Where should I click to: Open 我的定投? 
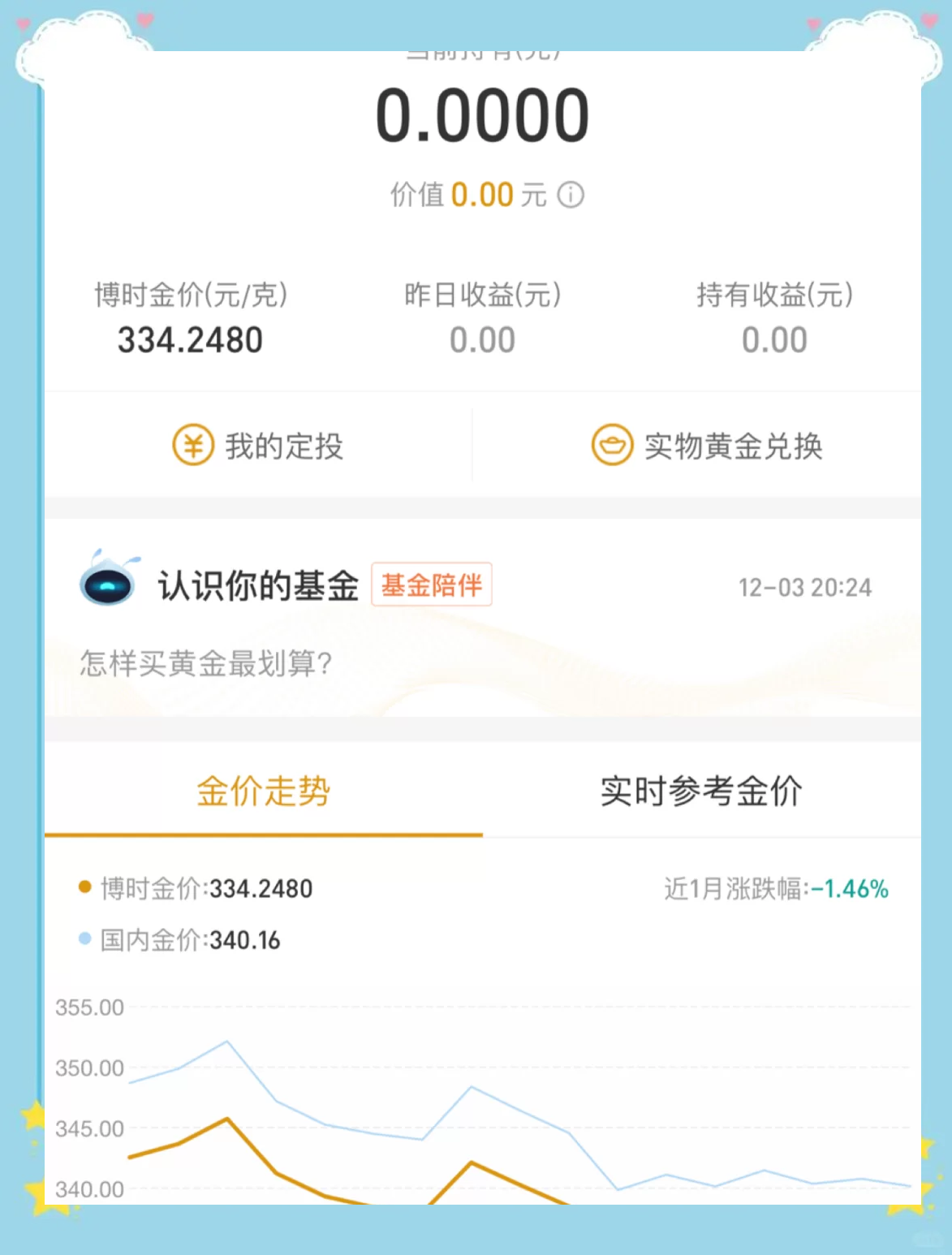pos(284,445)
